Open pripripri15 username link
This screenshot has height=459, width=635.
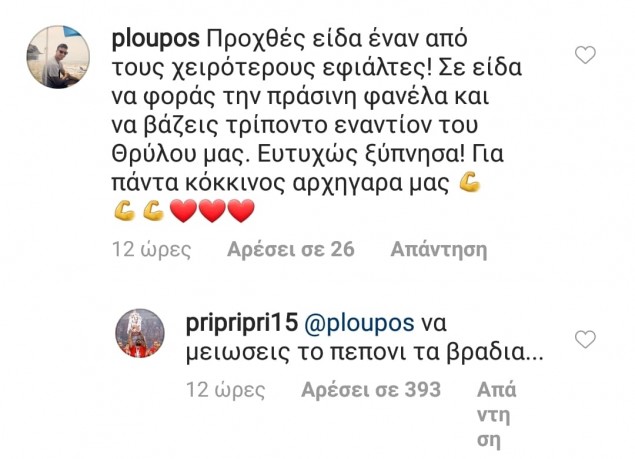coord(239,324)
